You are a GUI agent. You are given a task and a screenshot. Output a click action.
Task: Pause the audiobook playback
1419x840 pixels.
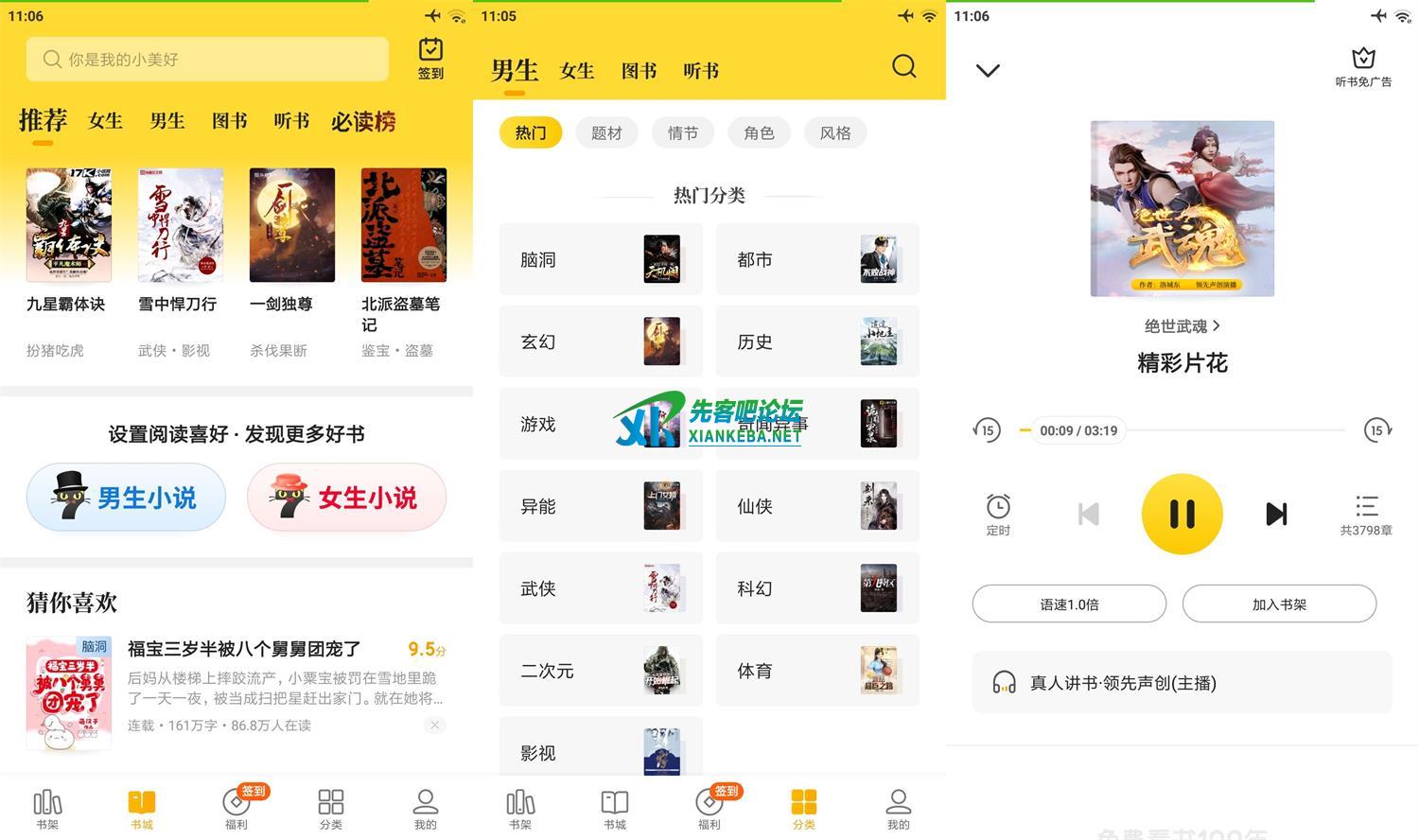pos(1182,514)
